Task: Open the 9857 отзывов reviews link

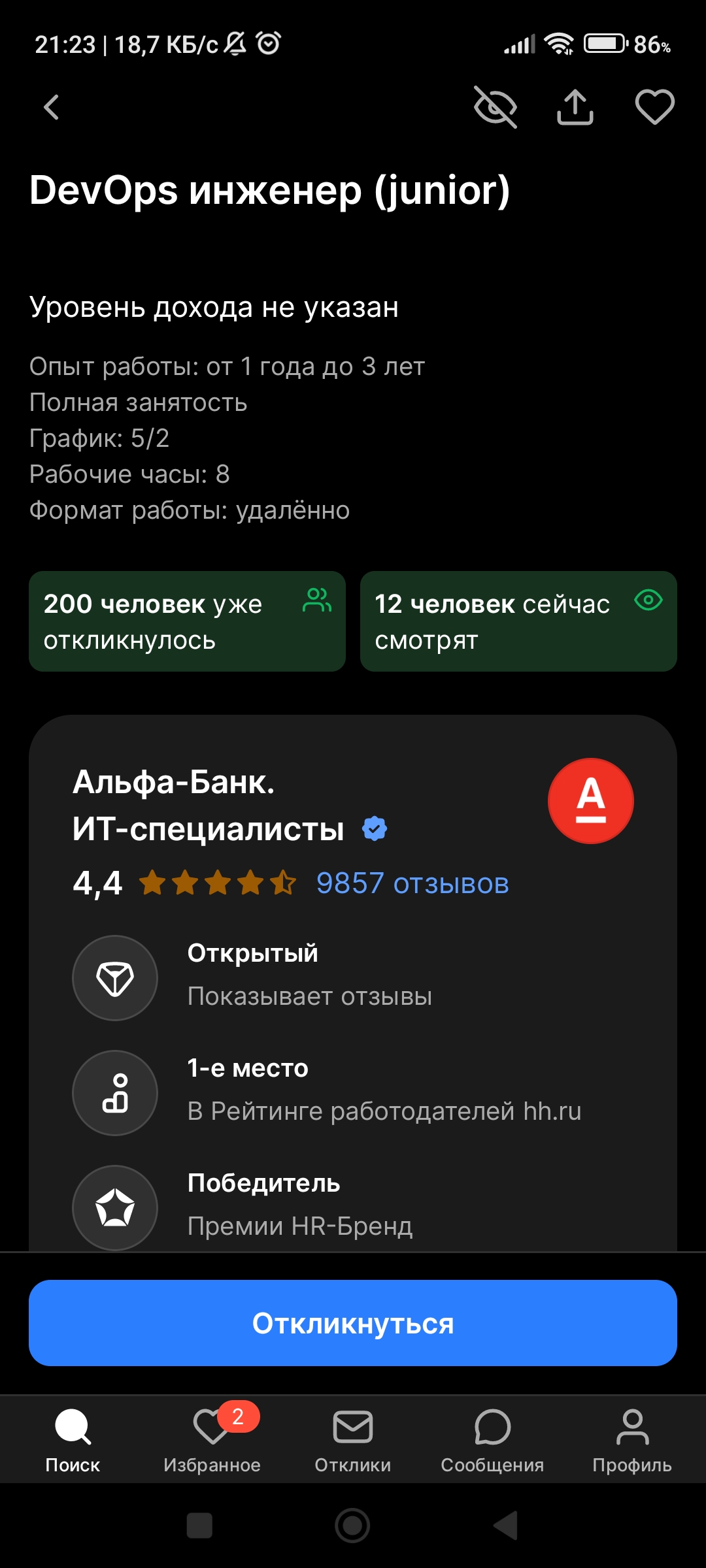Action: pos(412,883)
